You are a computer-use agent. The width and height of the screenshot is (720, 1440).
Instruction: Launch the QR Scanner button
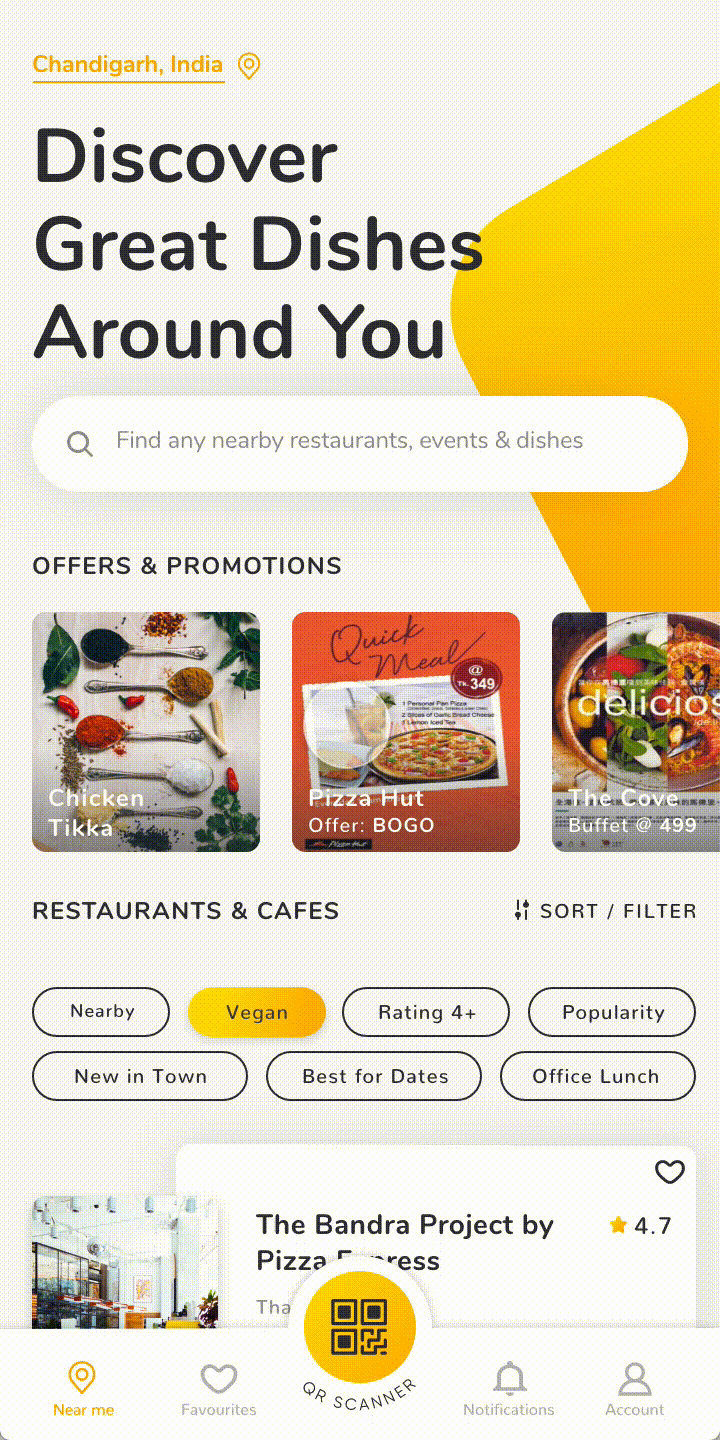(x=360, y=1328)
